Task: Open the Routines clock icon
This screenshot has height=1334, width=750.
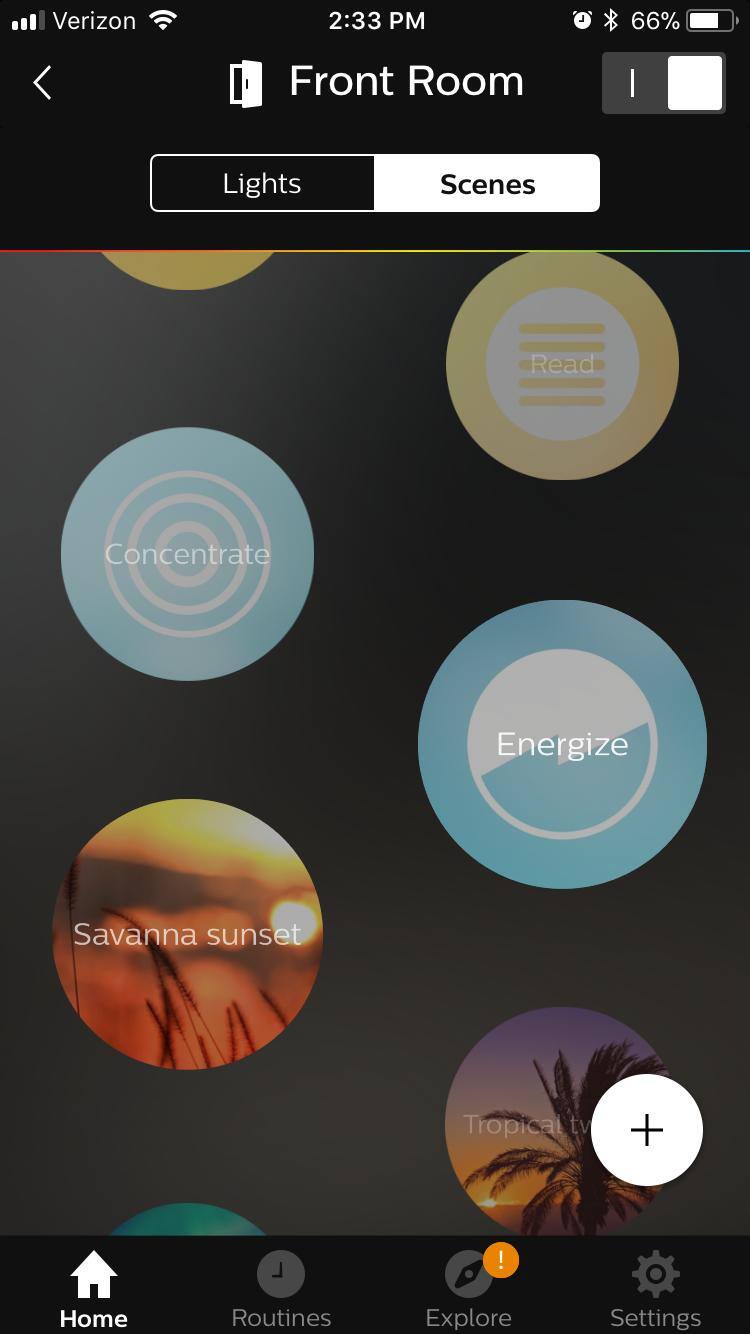Action: tap(280, 1275)
